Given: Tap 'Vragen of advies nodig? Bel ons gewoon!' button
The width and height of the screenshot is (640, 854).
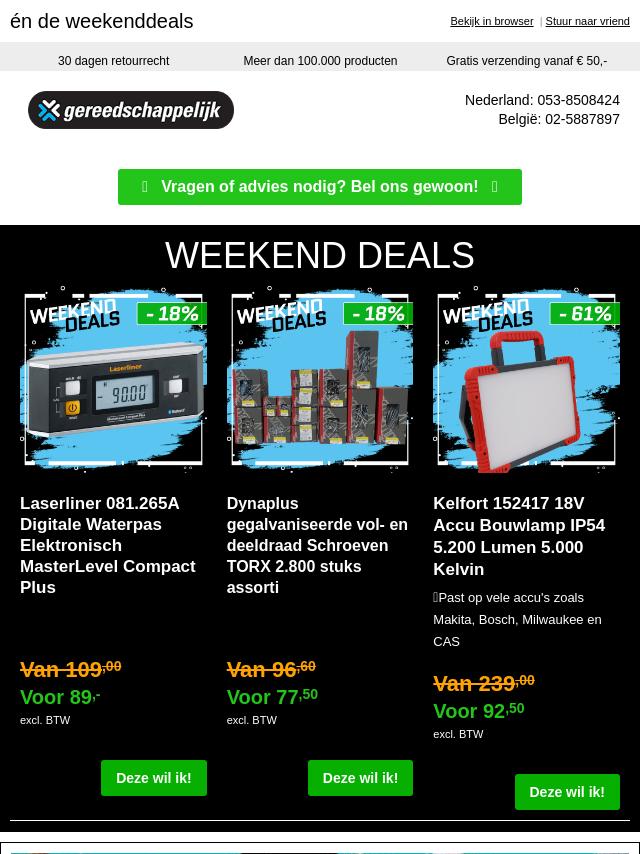Looking at the screenshot, I should (x=320, y=187).
